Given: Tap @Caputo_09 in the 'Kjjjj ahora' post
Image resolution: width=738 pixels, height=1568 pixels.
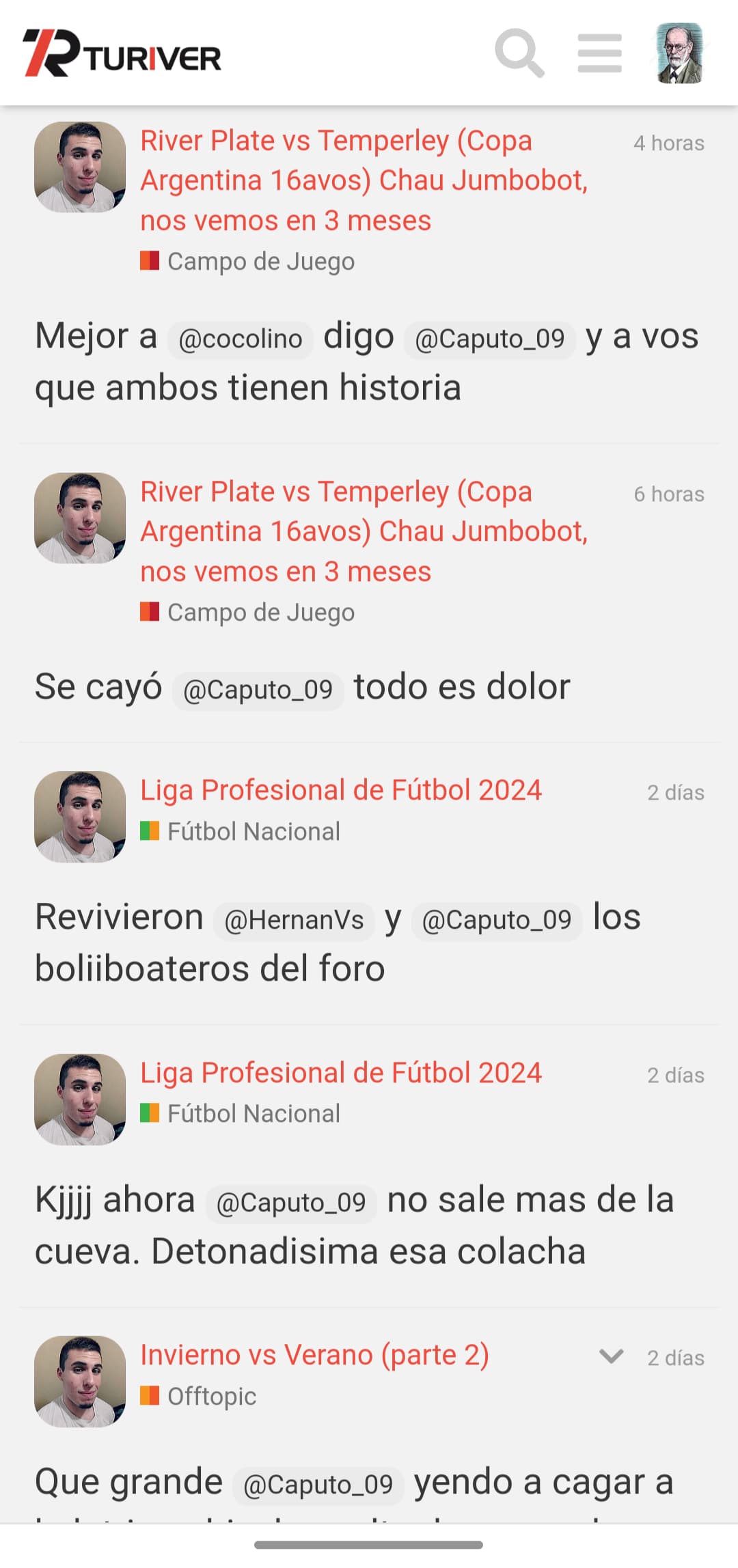Looking at the screenshot, I should point(290,1203).
